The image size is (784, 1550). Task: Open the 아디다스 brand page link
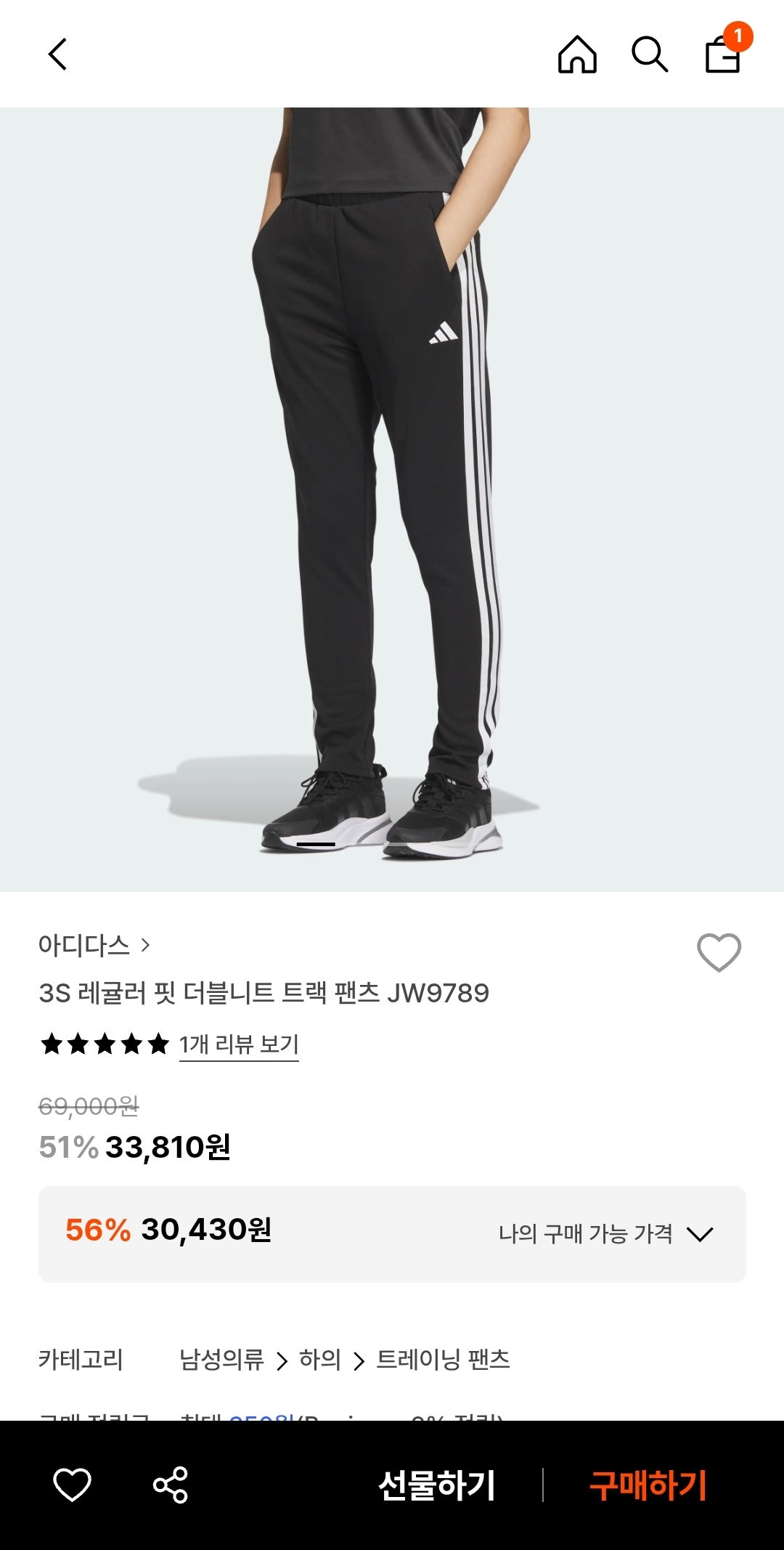tap(94, 945)
